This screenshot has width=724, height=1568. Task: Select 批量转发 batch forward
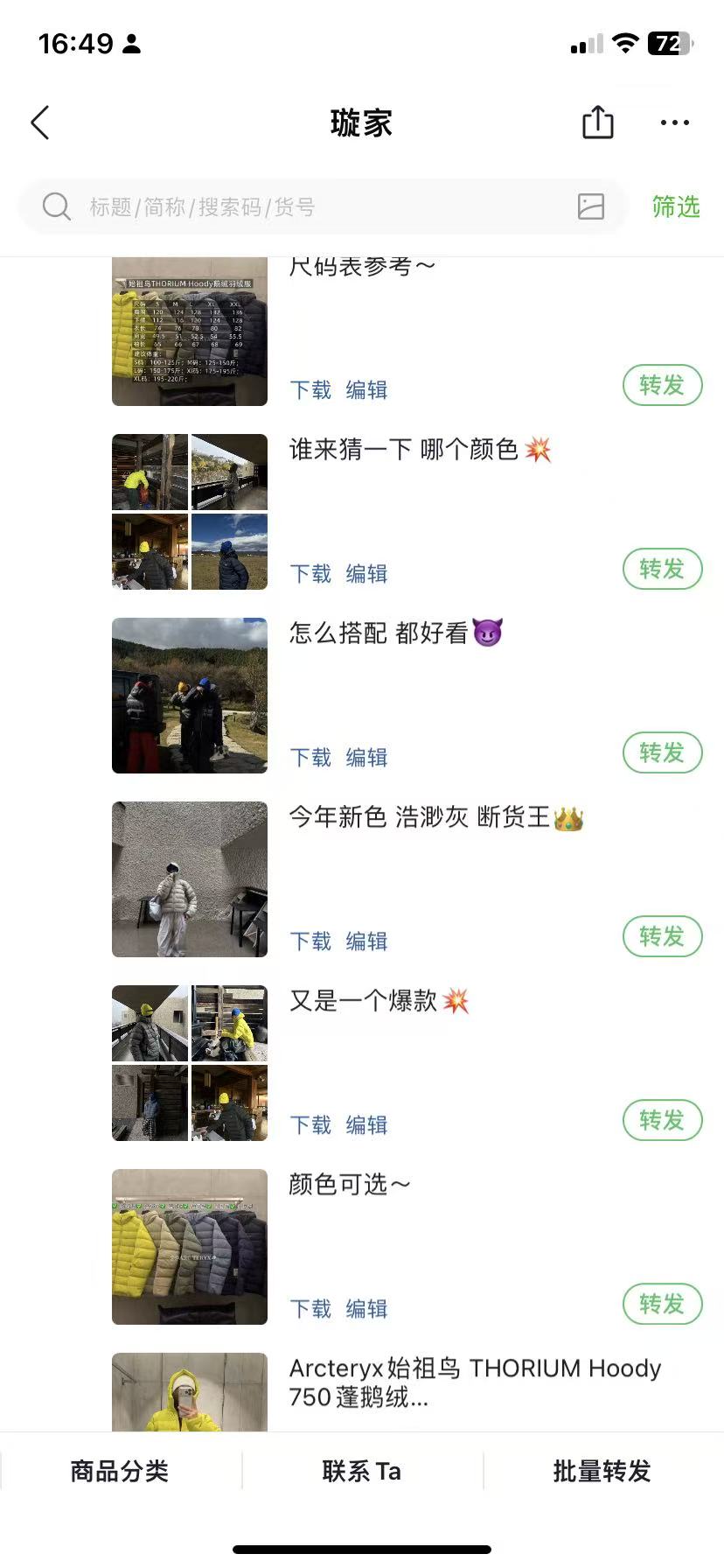[x=602, y=1471]
